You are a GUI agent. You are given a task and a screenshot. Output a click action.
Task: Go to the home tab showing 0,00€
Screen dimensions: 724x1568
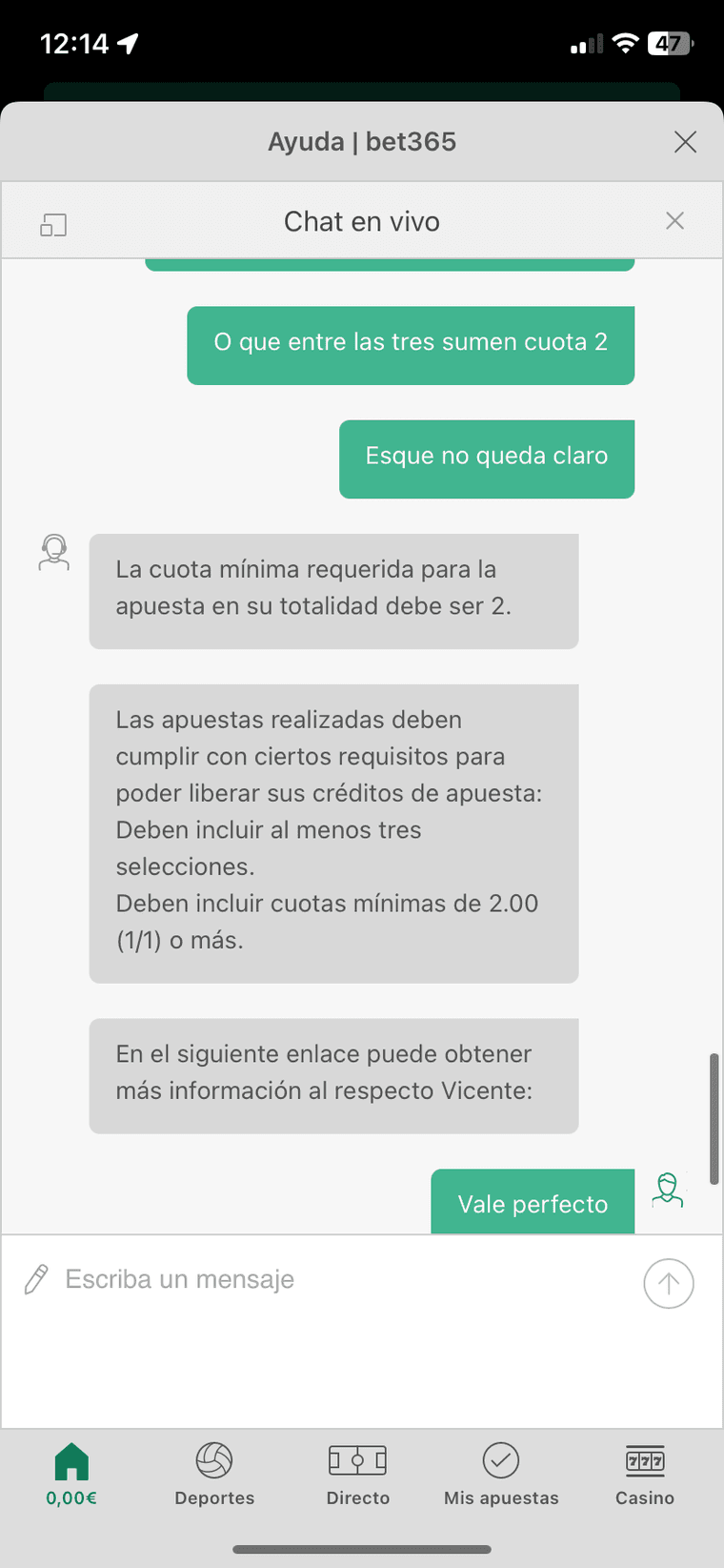(71, 1473)
